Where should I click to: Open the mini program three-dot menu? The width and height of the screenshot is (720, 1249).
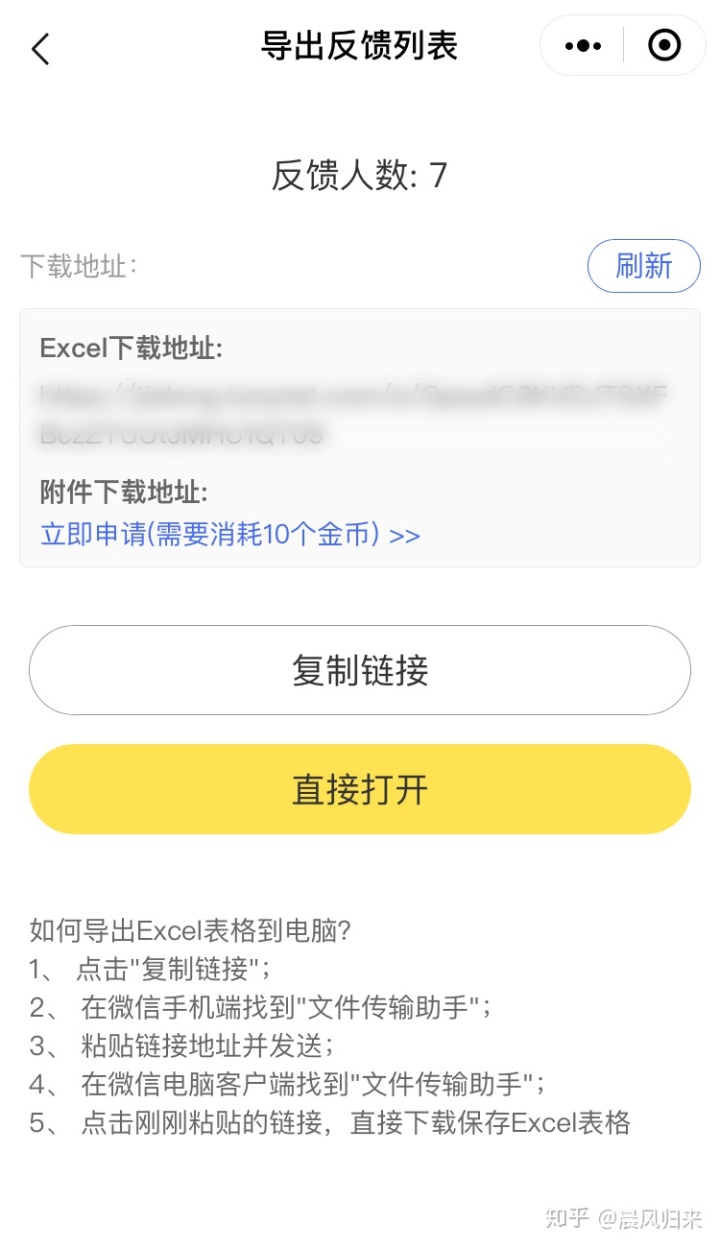(x=583, y=46)
